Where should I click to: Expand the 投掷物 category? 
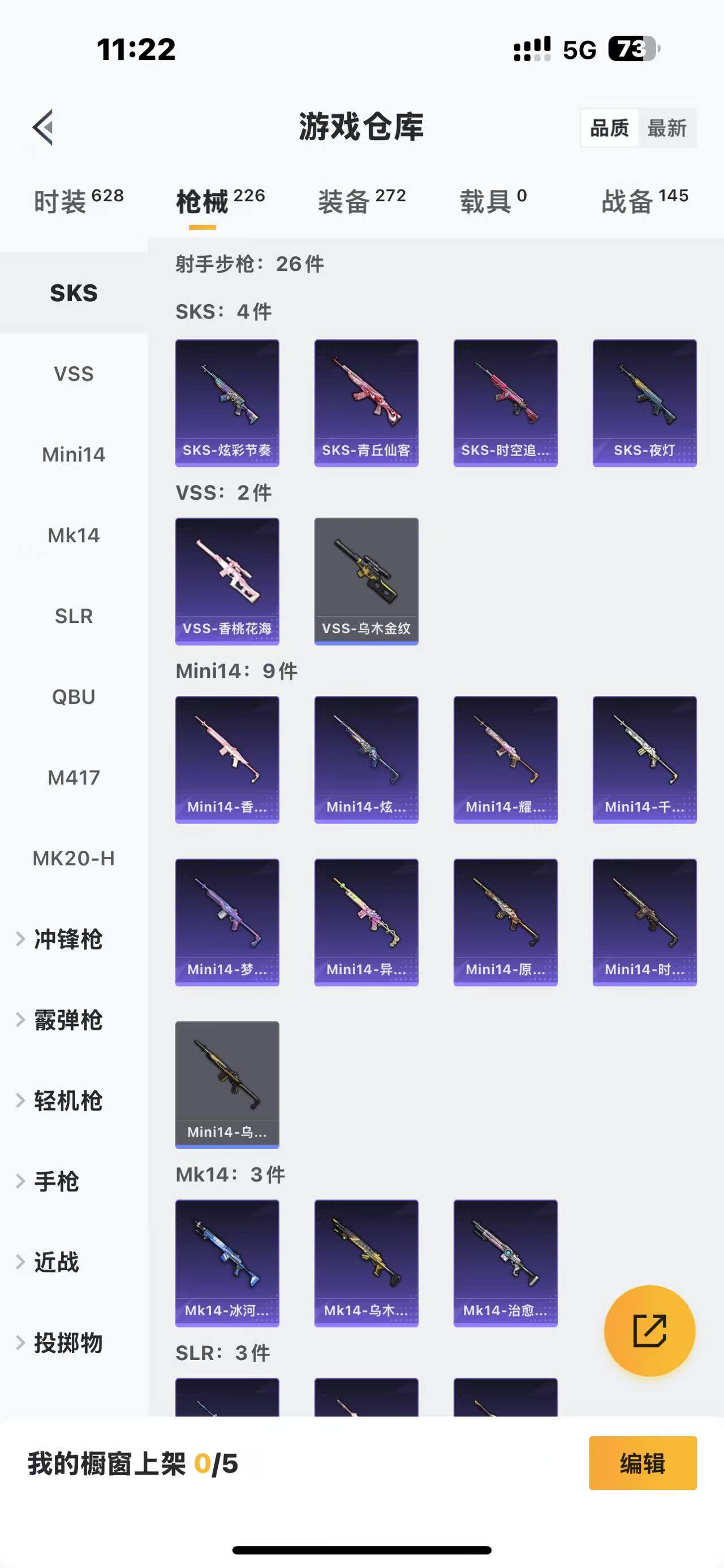tap(67, 1343)
